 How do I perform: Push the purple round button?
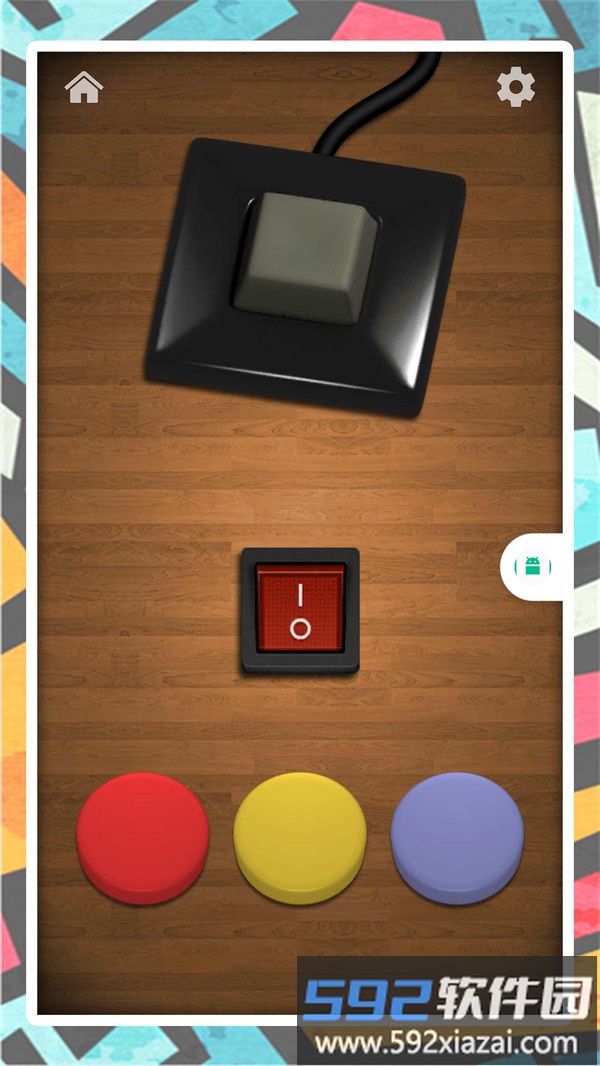tap(457, 836)
